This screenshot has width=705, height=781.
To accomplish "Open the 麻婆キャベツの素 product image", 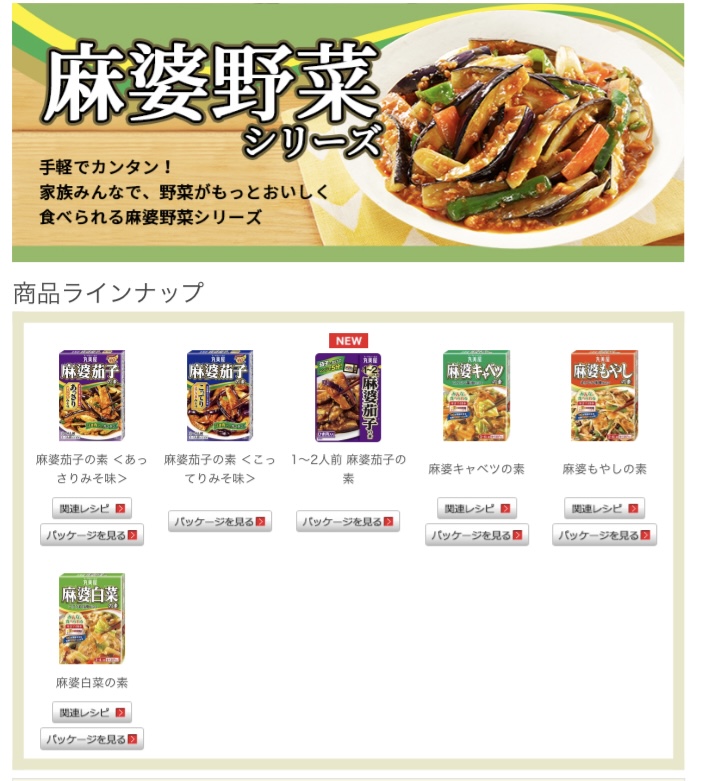I will point(477,395).
